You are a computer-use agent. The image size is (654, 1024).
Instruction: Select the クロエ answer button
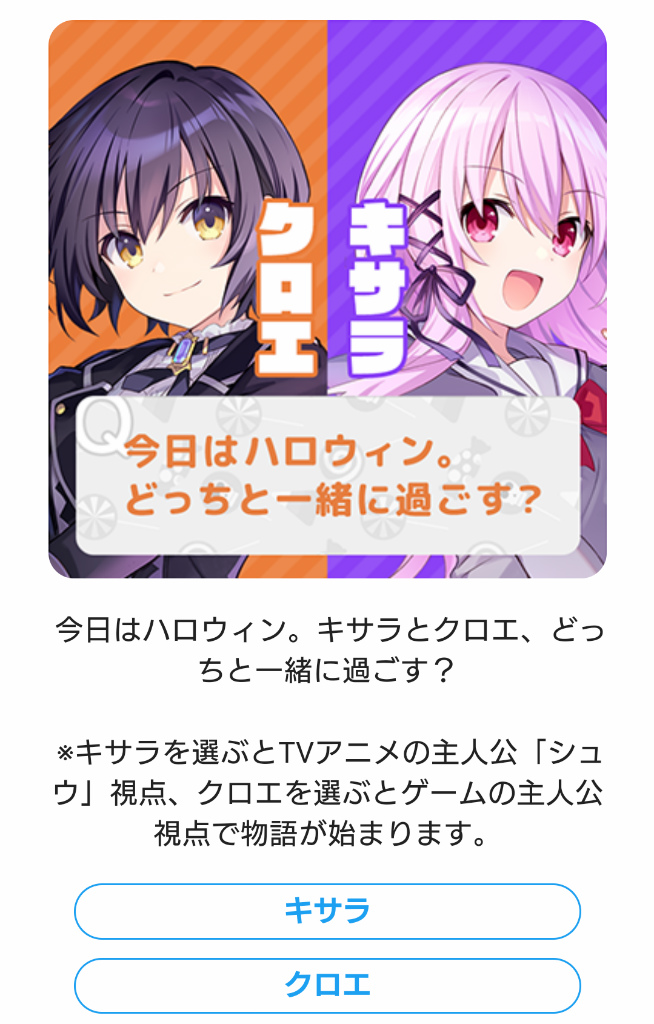[x=327, y=985]
